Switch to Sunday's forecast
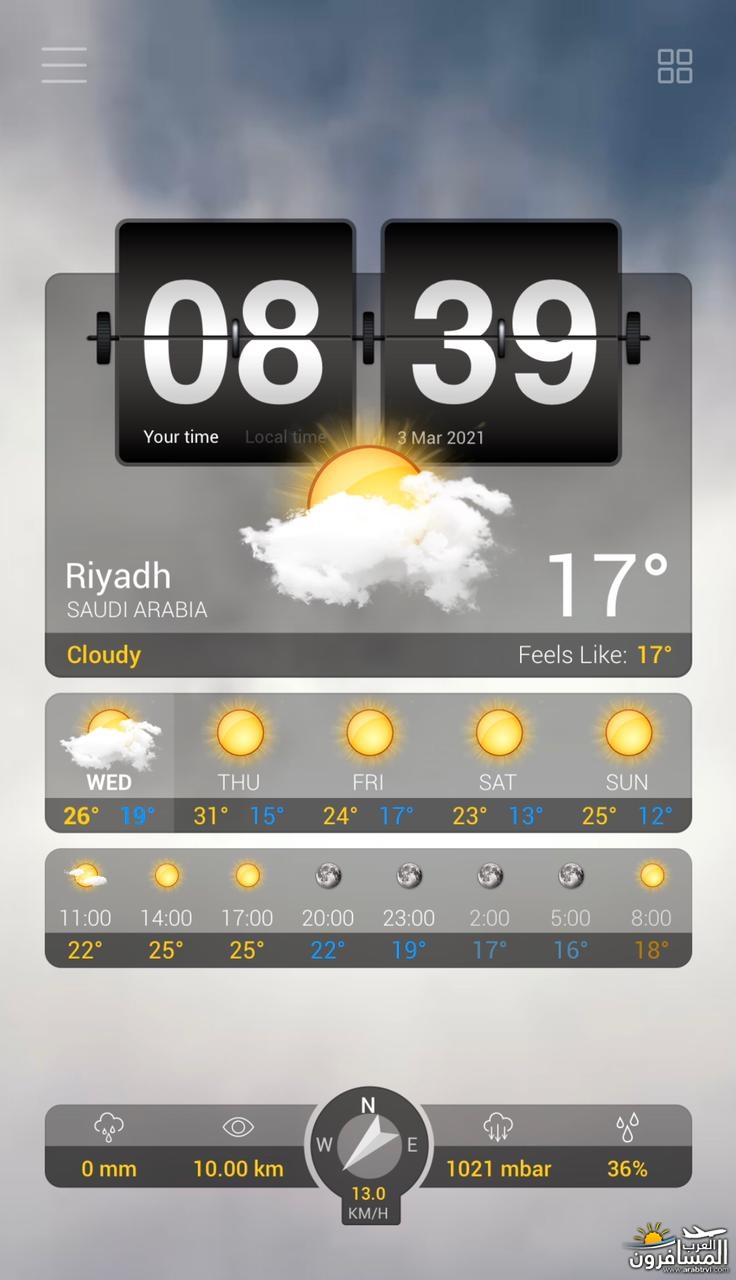Image resolution: width=736 pixels, height=1280 pixels. [x=627, y=763]
